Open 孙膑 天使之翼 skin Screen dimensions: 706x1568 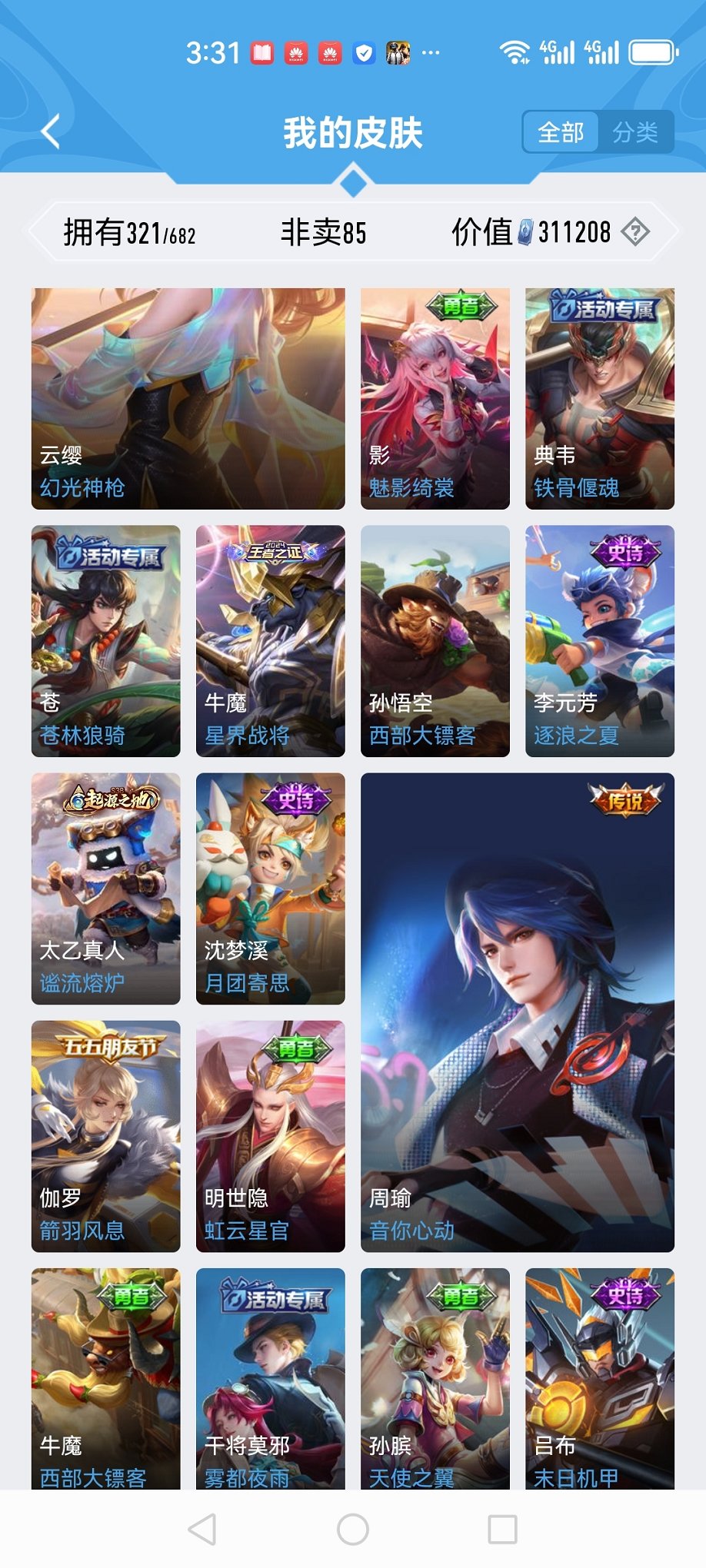[x=435, y=1377]
